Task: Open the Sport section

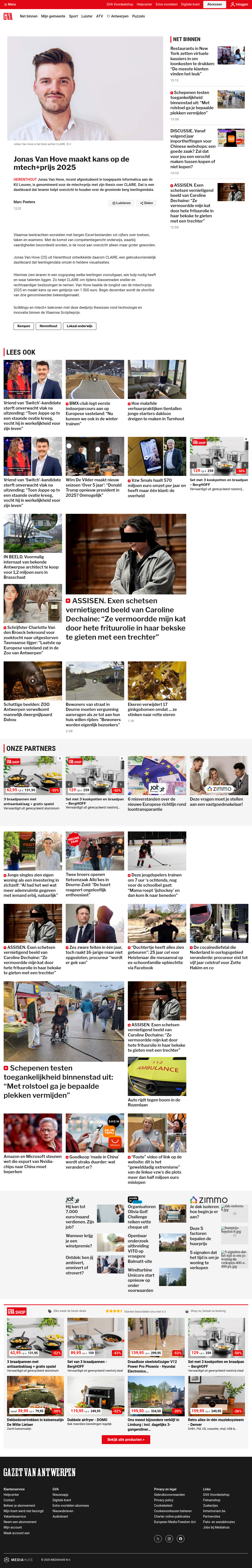Action: click(73, 16)
